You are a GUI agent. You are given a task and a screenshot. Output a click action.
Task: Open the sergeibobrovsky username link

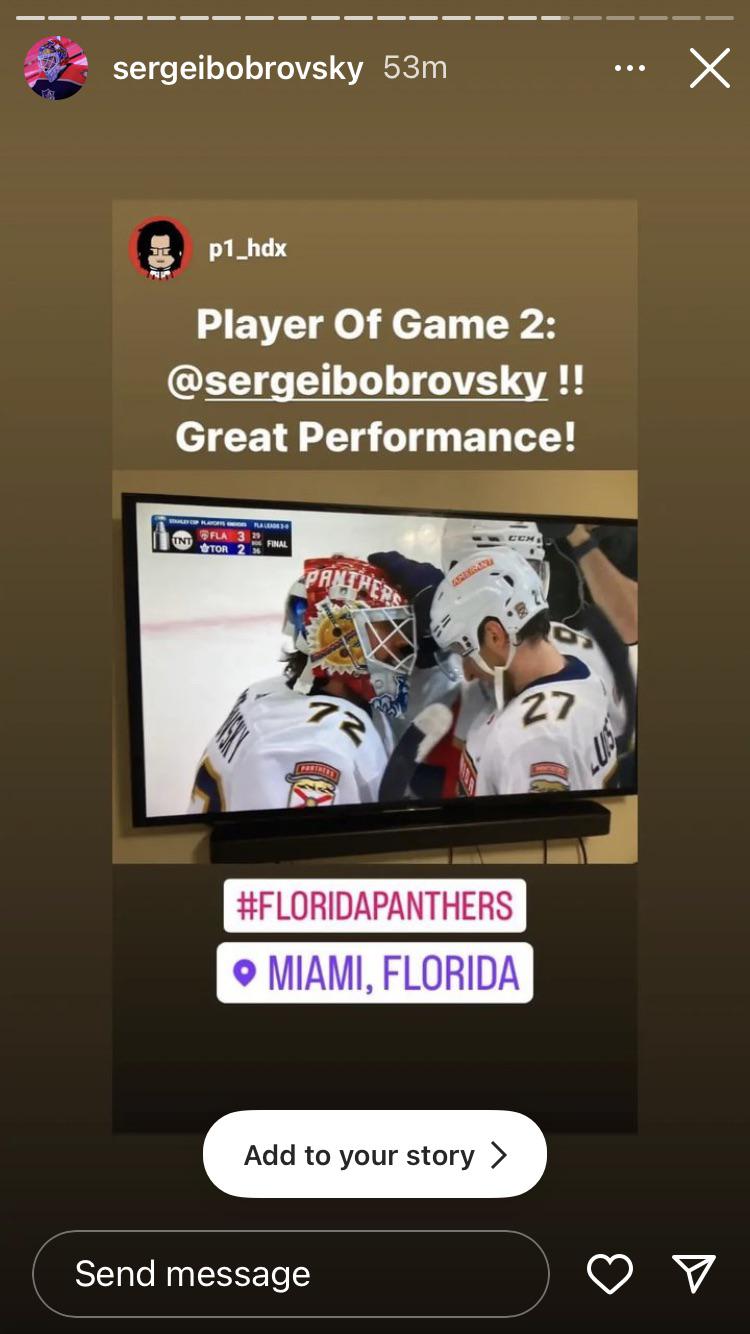[x=238, y=68]
